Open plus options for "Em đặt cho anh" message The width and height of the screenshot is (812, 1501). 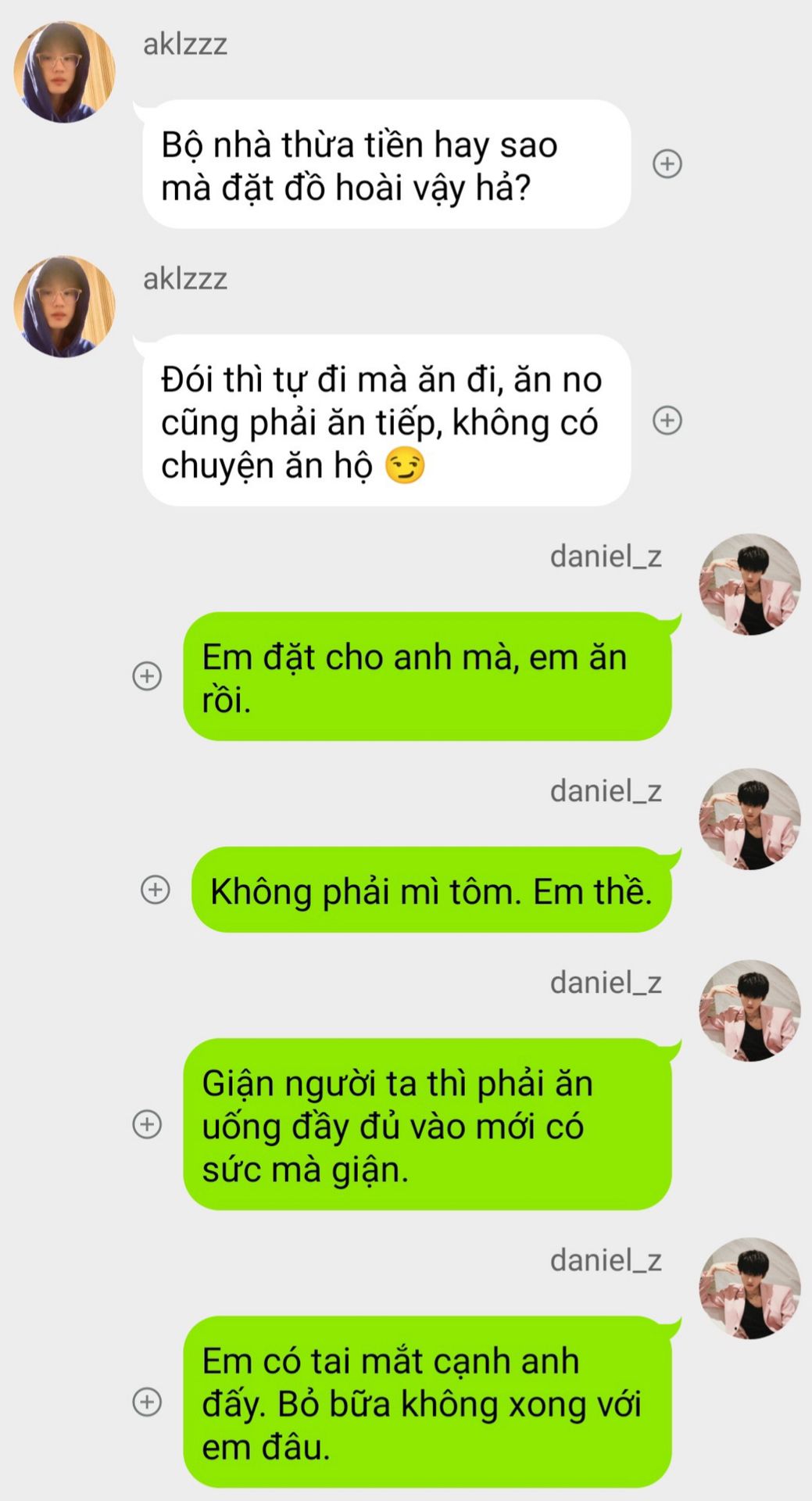click(147, 676)
